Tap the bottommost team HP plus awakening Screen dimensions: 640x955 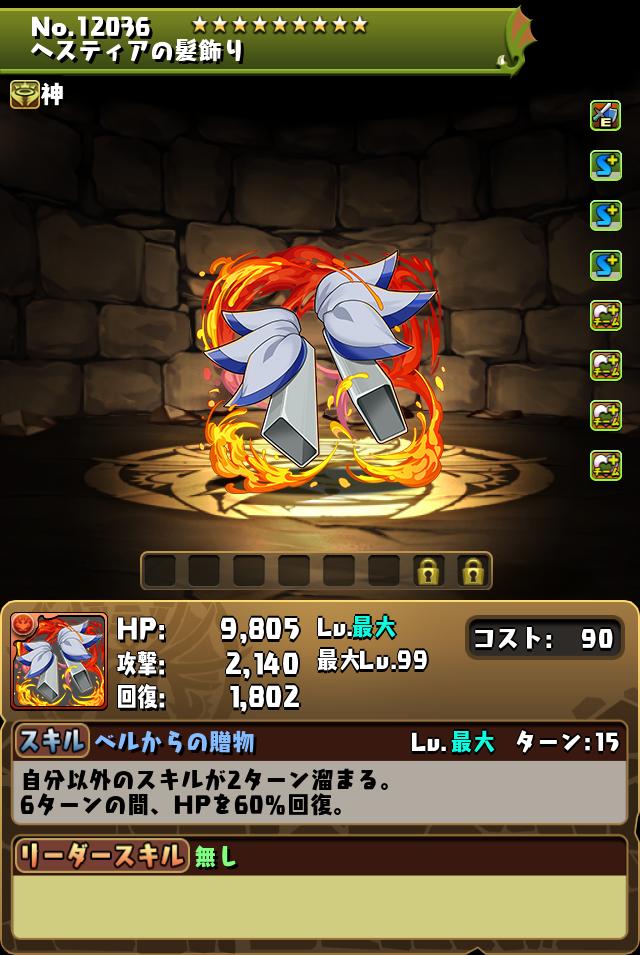[605, 465]
